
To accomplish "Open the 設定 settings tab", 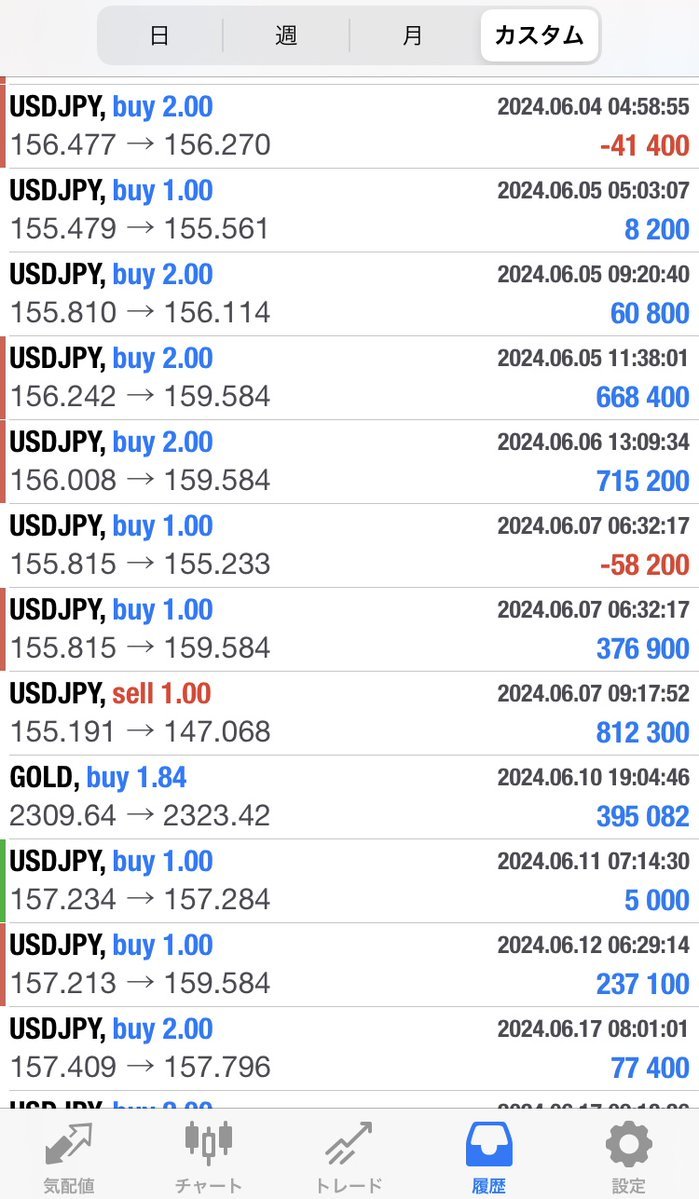I will click(629, 1156).
